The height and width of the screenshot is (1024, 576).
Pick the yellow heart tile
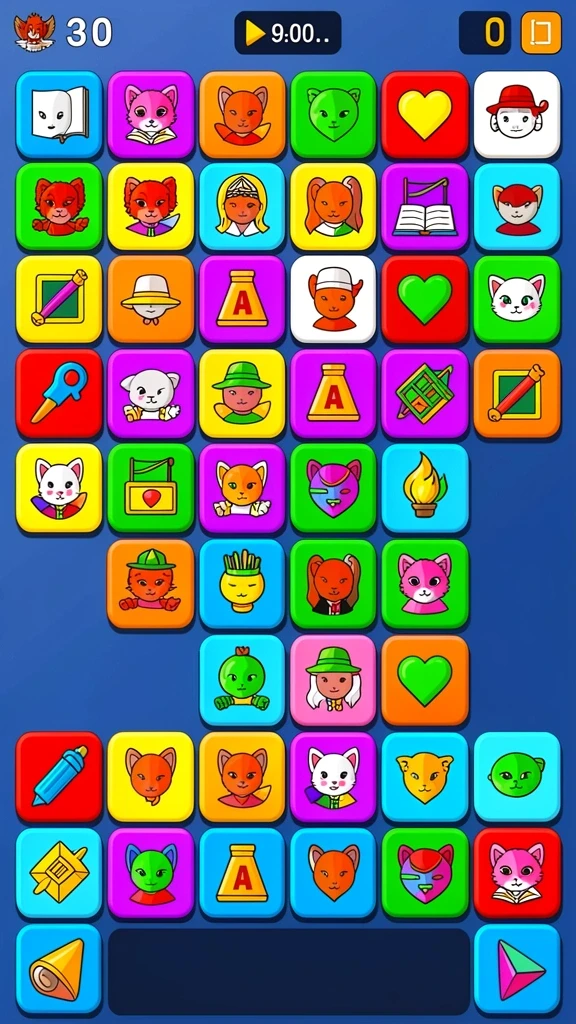[424, 114]
